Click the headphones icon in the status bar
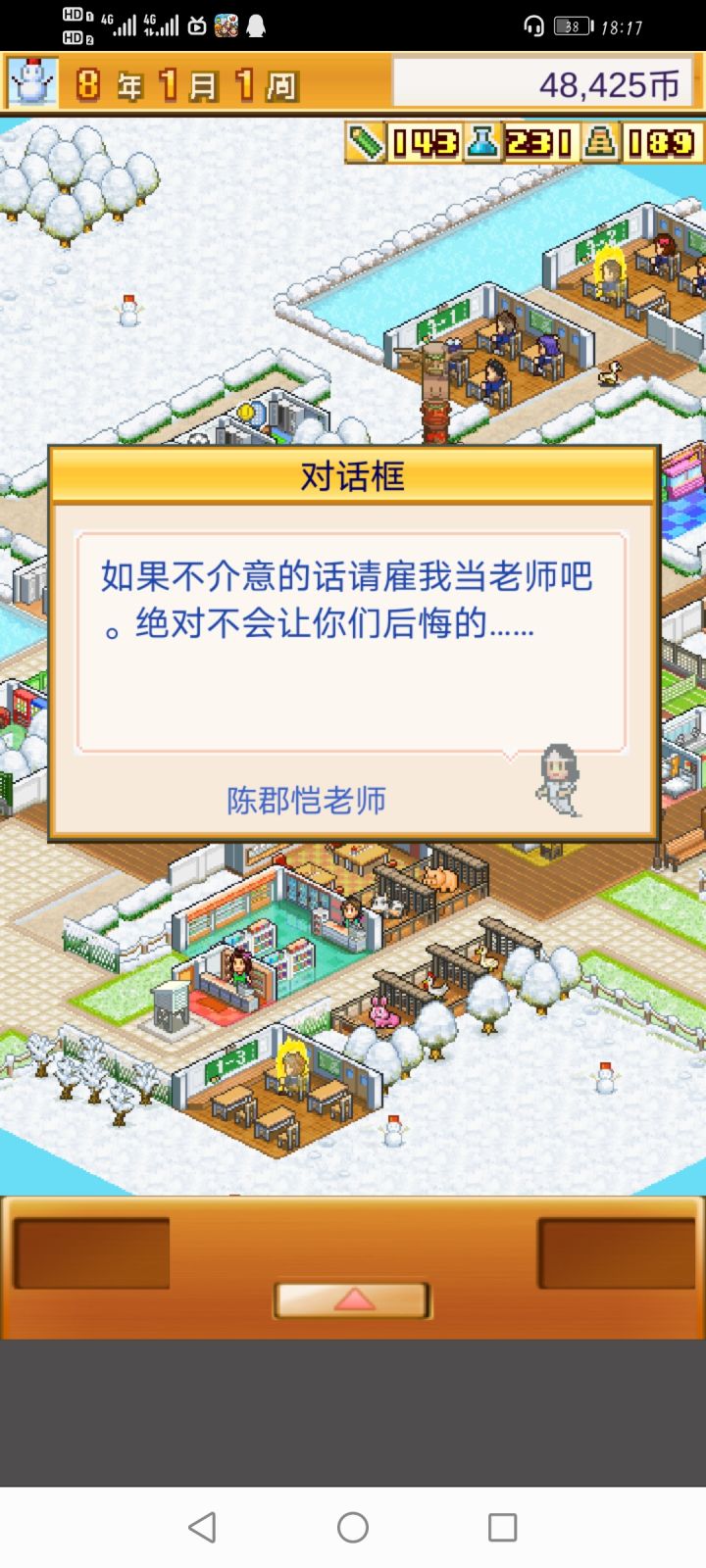 click(533, 26)
